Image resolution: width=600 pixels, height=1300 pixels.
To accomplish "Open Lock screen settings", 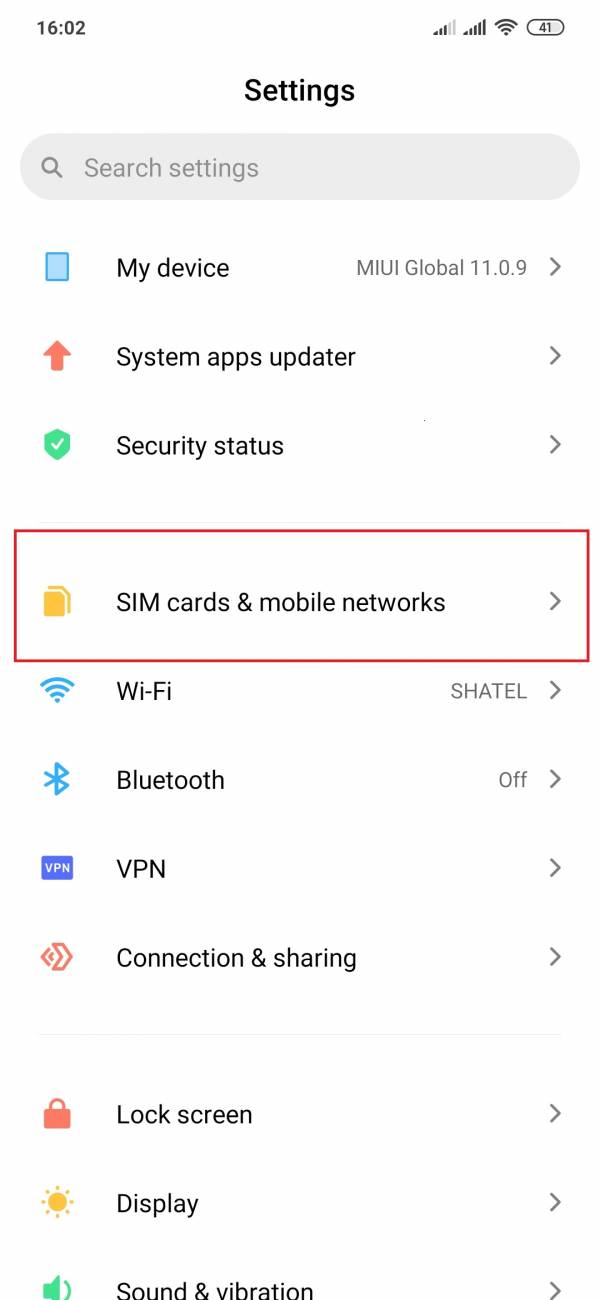I will tap(300, 1114).
